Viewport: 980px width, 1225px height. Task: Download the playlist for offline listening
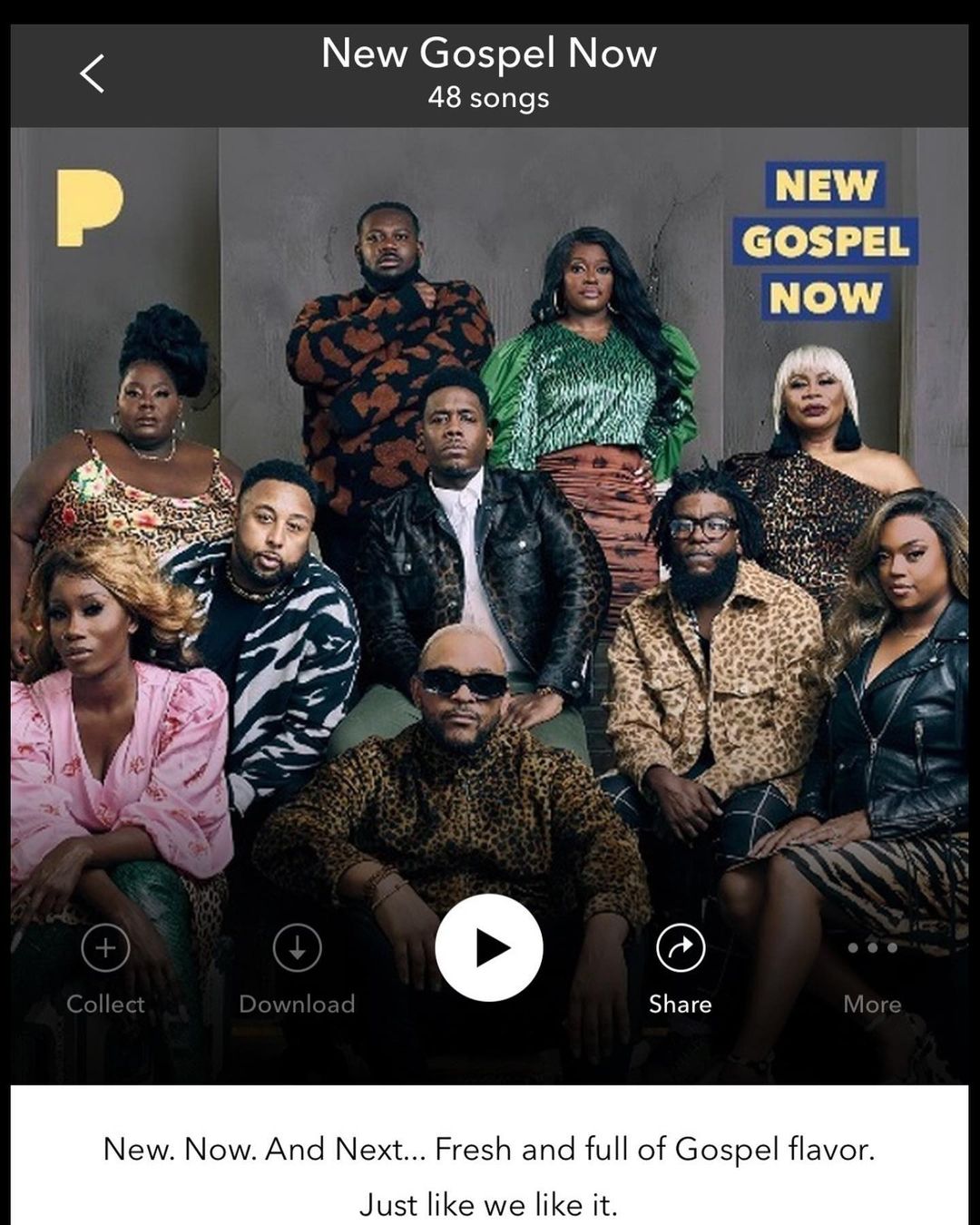297,948
